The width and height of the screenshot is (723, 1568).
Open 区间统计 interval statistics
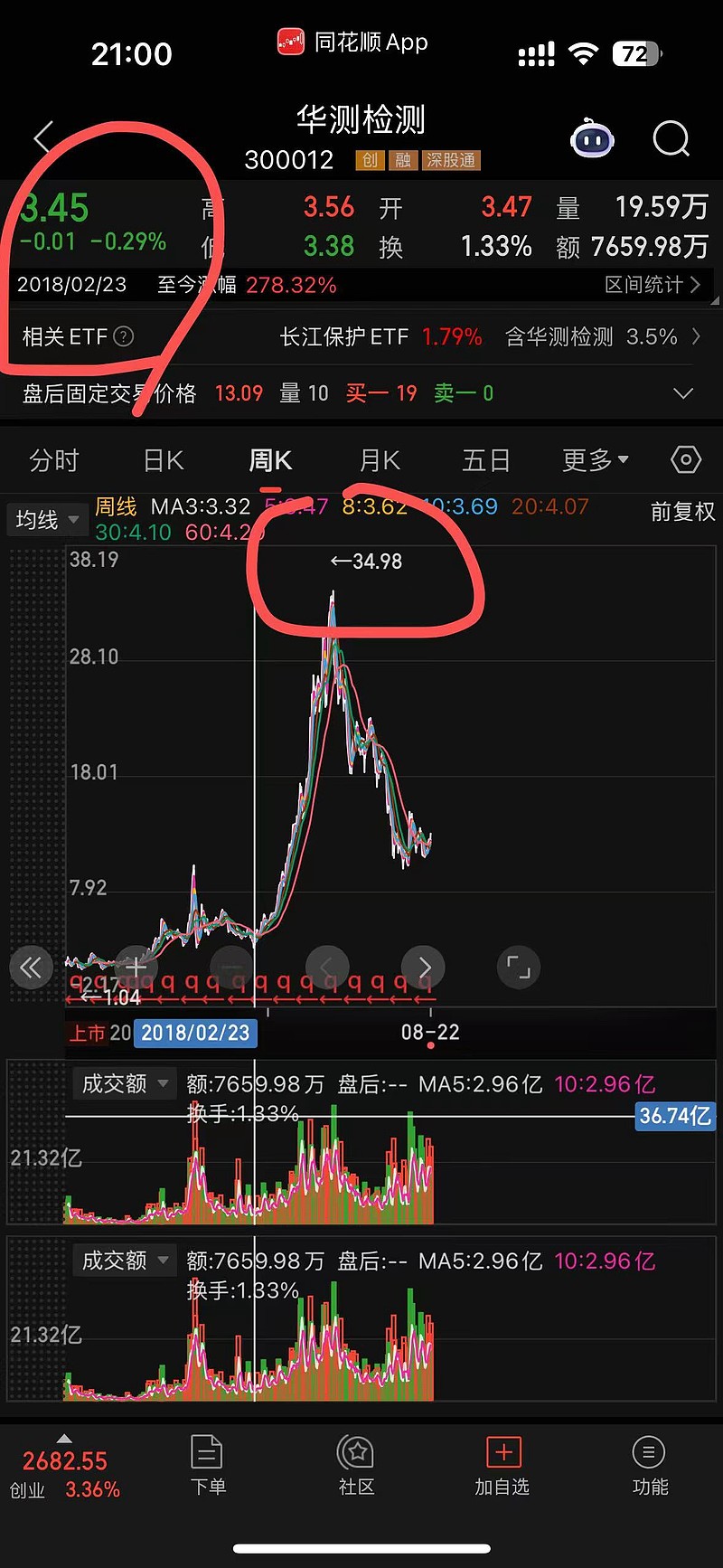click(653, 285)
